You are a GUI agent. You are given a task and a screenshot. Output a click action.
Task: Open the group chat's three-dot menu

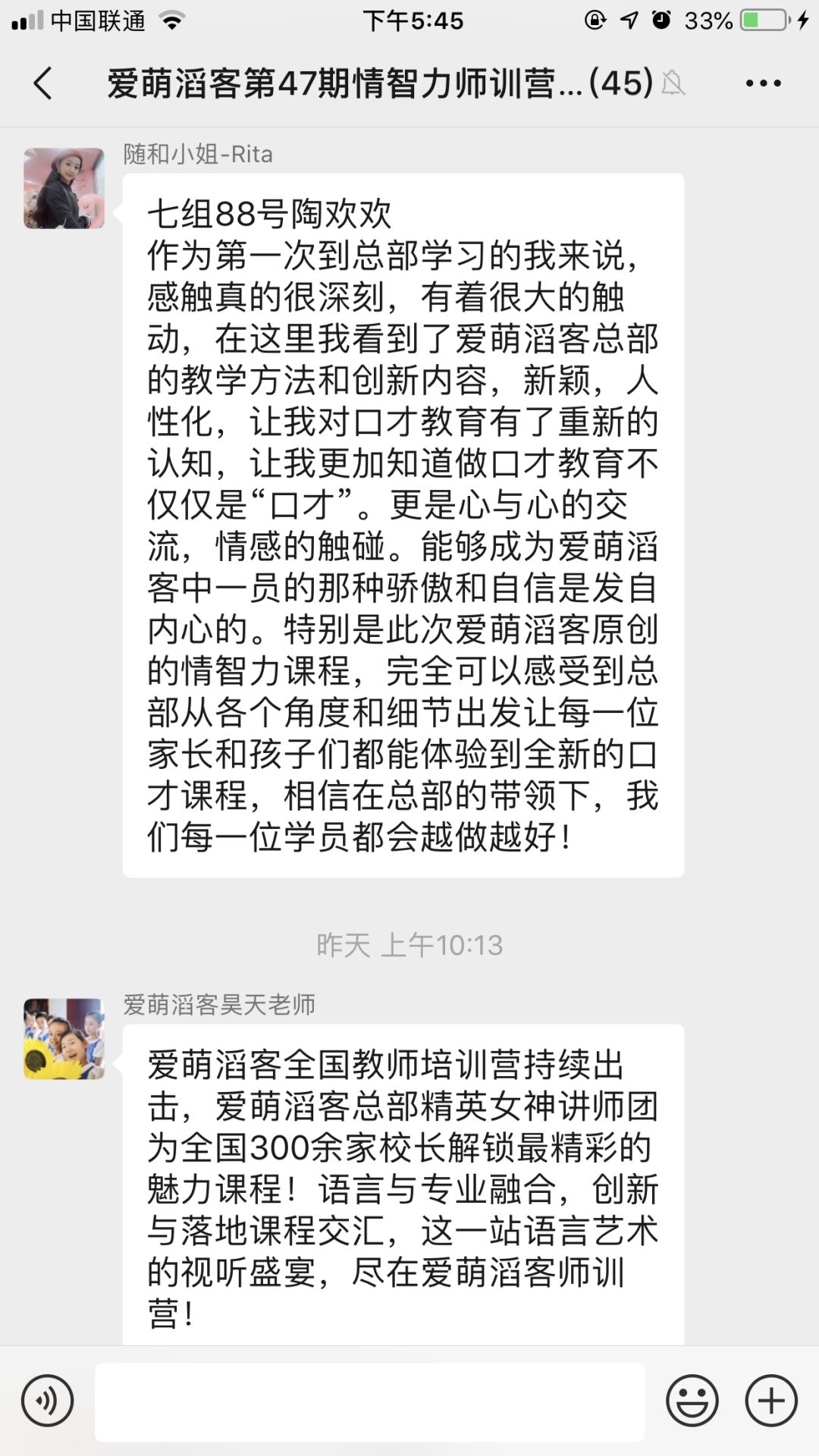(763, 83)
